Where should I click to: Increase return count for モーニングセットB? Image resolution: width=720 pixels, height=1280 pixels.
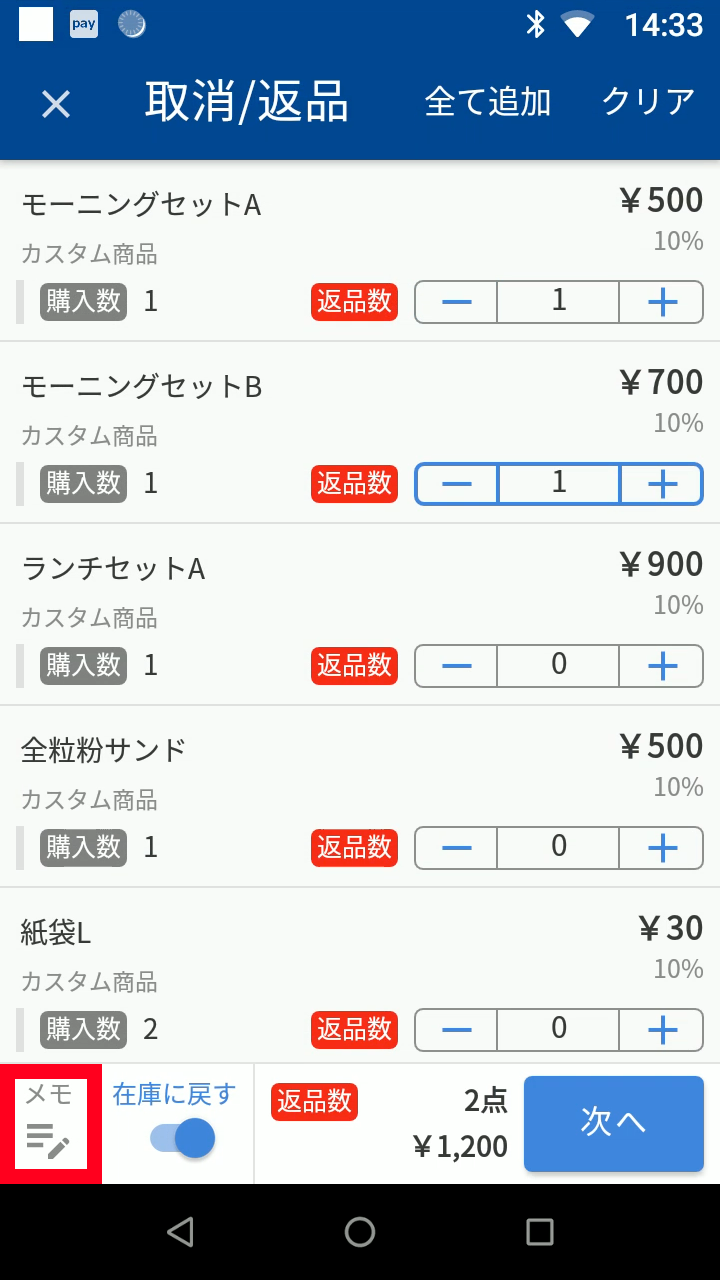pos(662,484)
